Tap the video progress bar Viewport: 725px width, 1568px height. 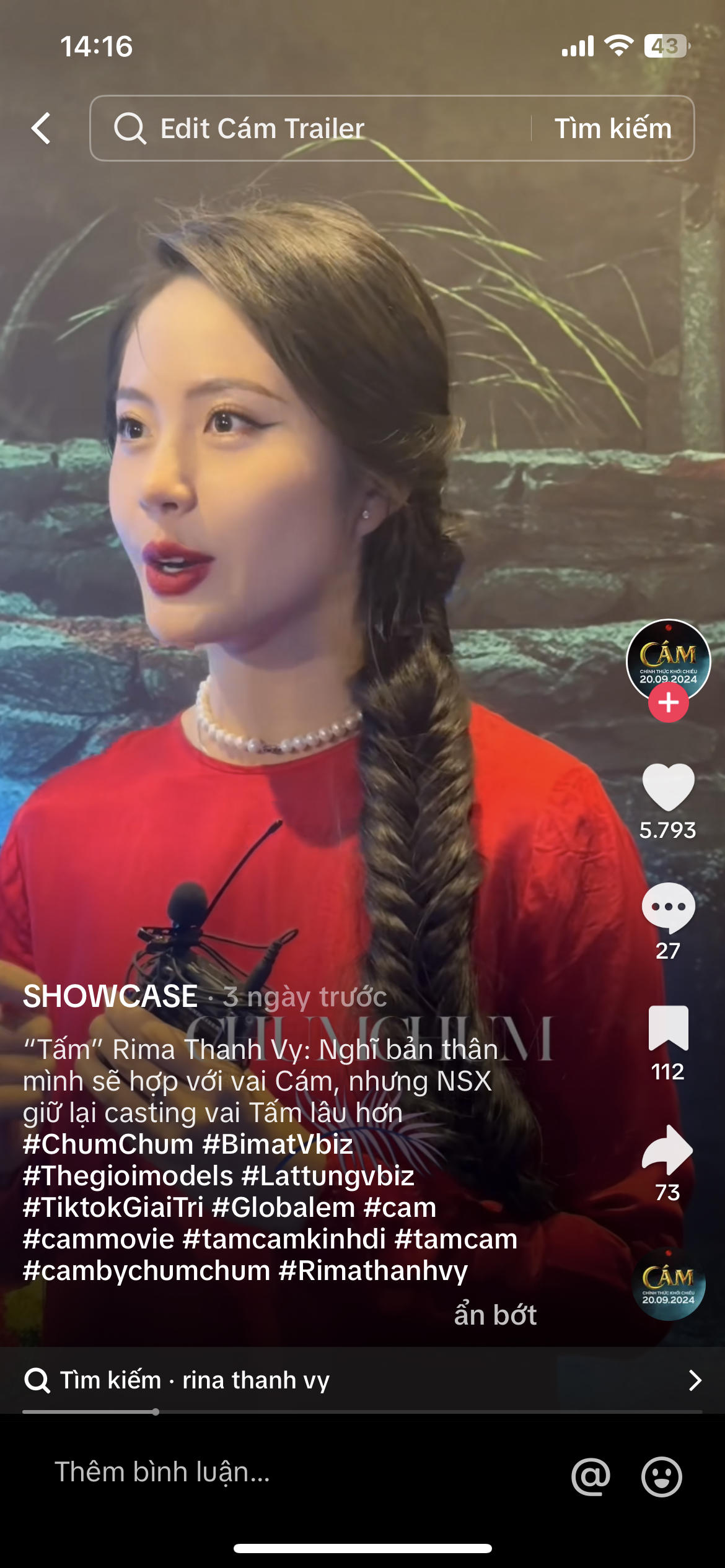(362, 1412)
